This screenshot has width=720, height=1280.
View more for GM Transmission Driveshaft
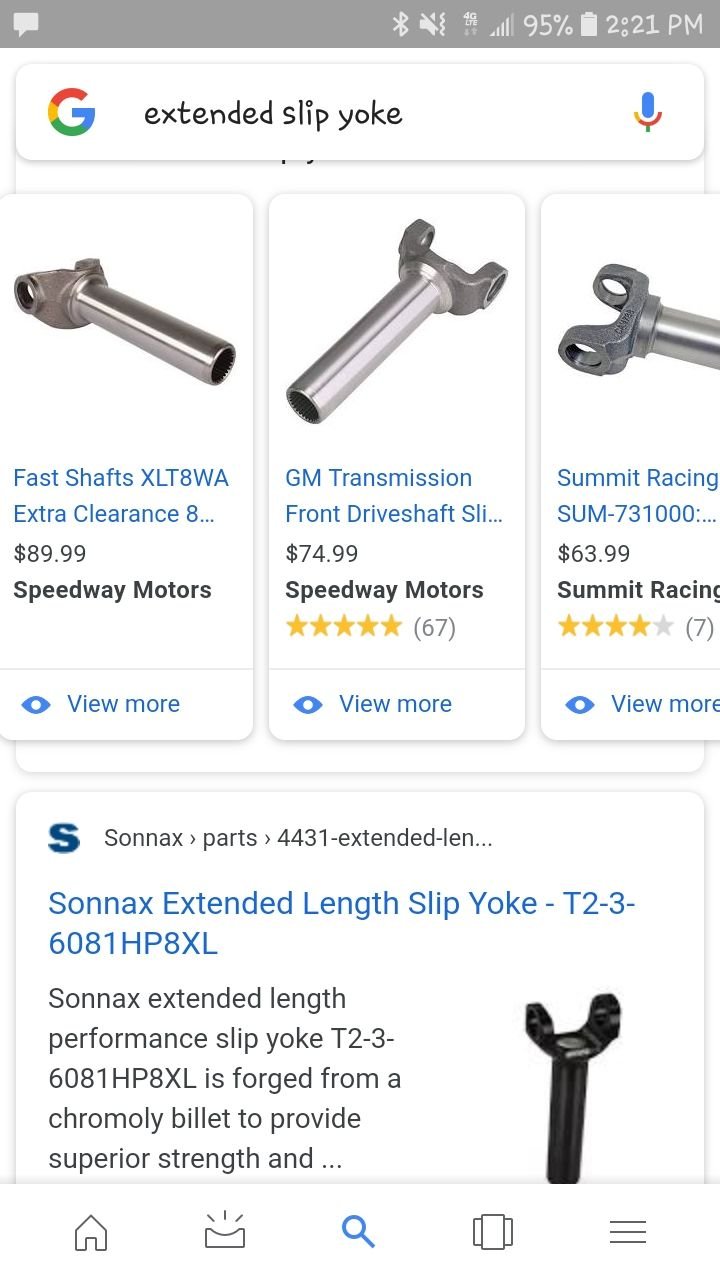pyautogui.click(x=373, y=704)
